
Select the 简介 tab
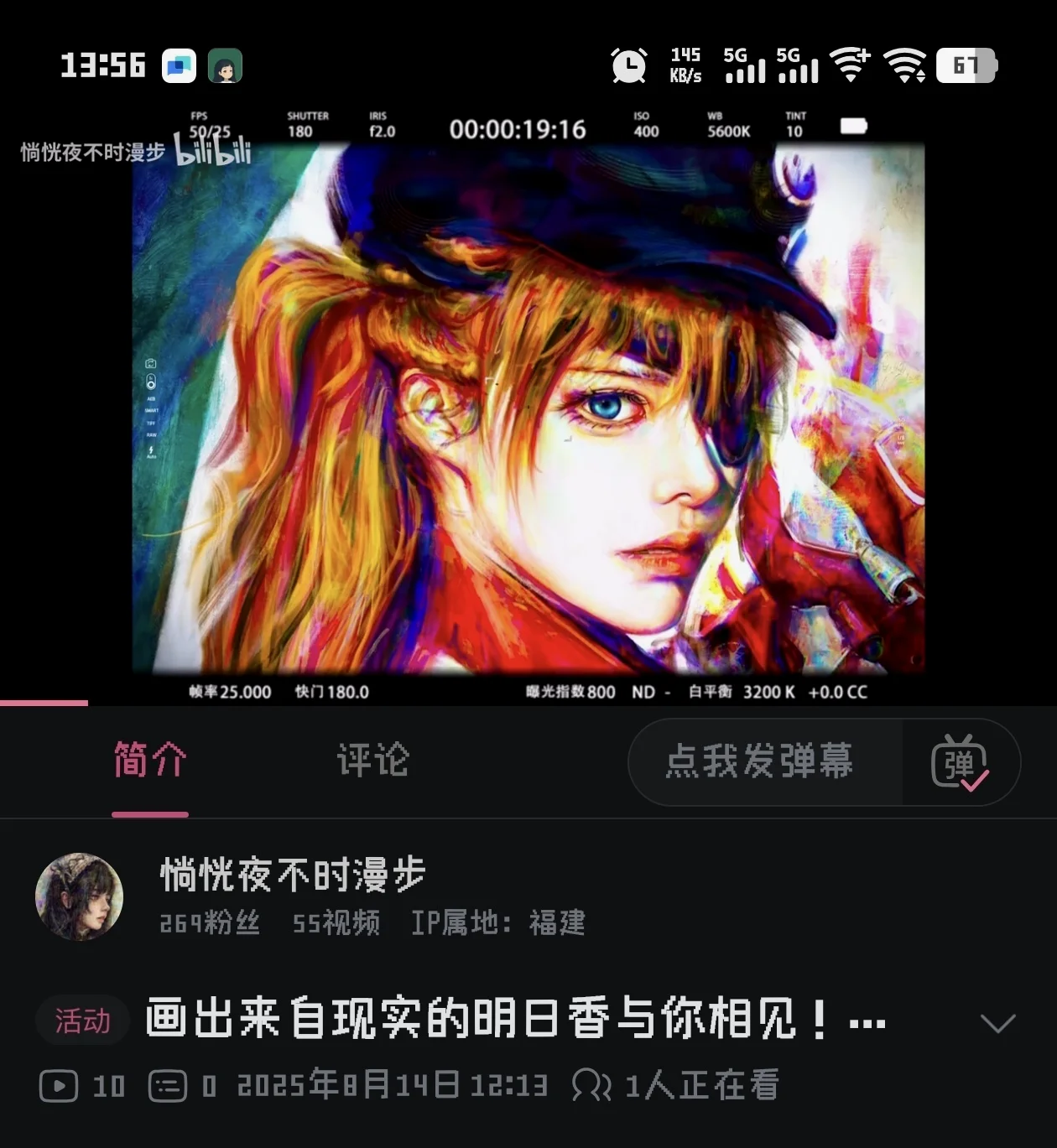(150, 760)
